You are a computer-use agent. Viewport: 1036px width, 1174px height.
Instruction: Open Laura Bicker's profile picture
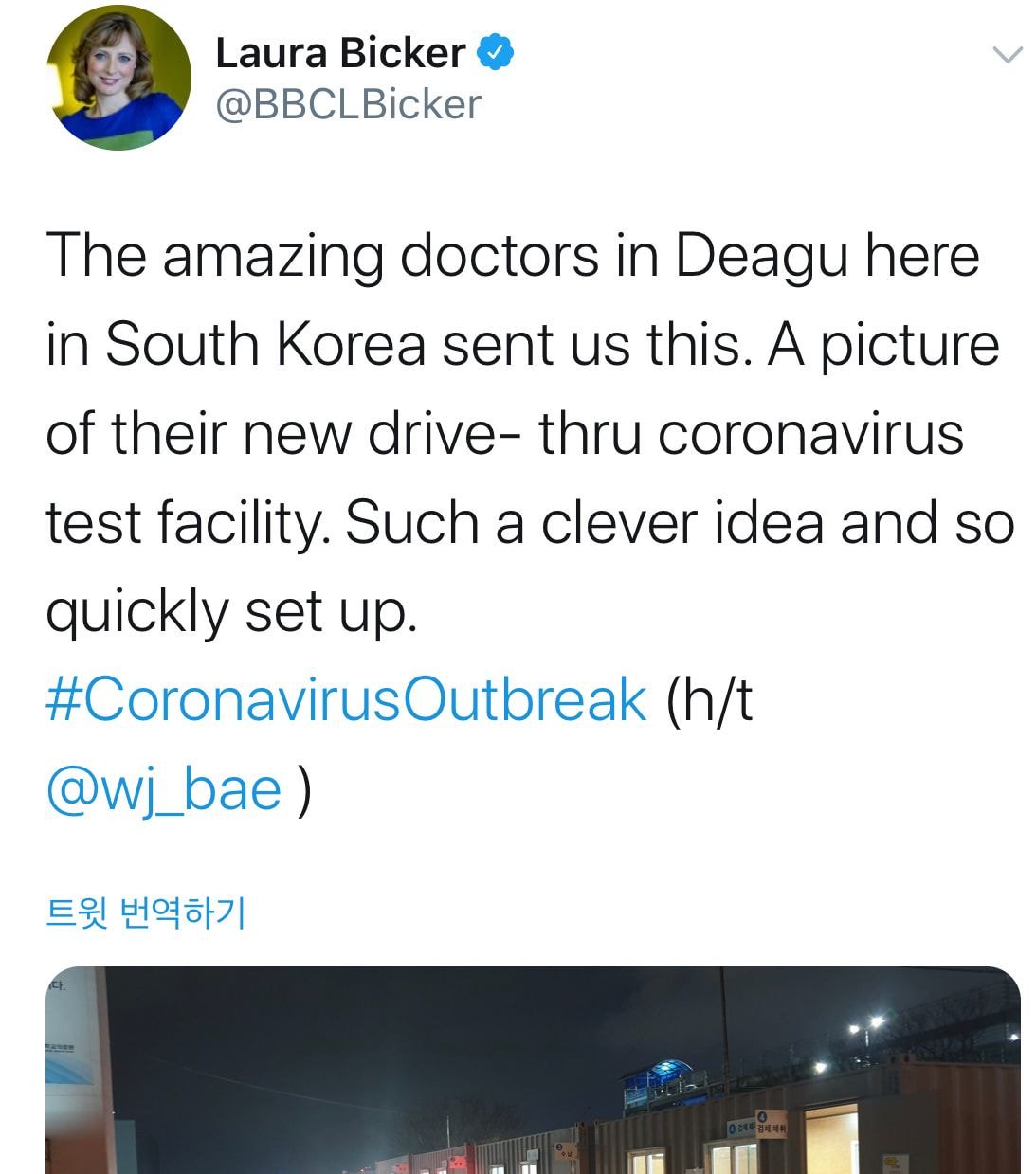click(118, 79)
